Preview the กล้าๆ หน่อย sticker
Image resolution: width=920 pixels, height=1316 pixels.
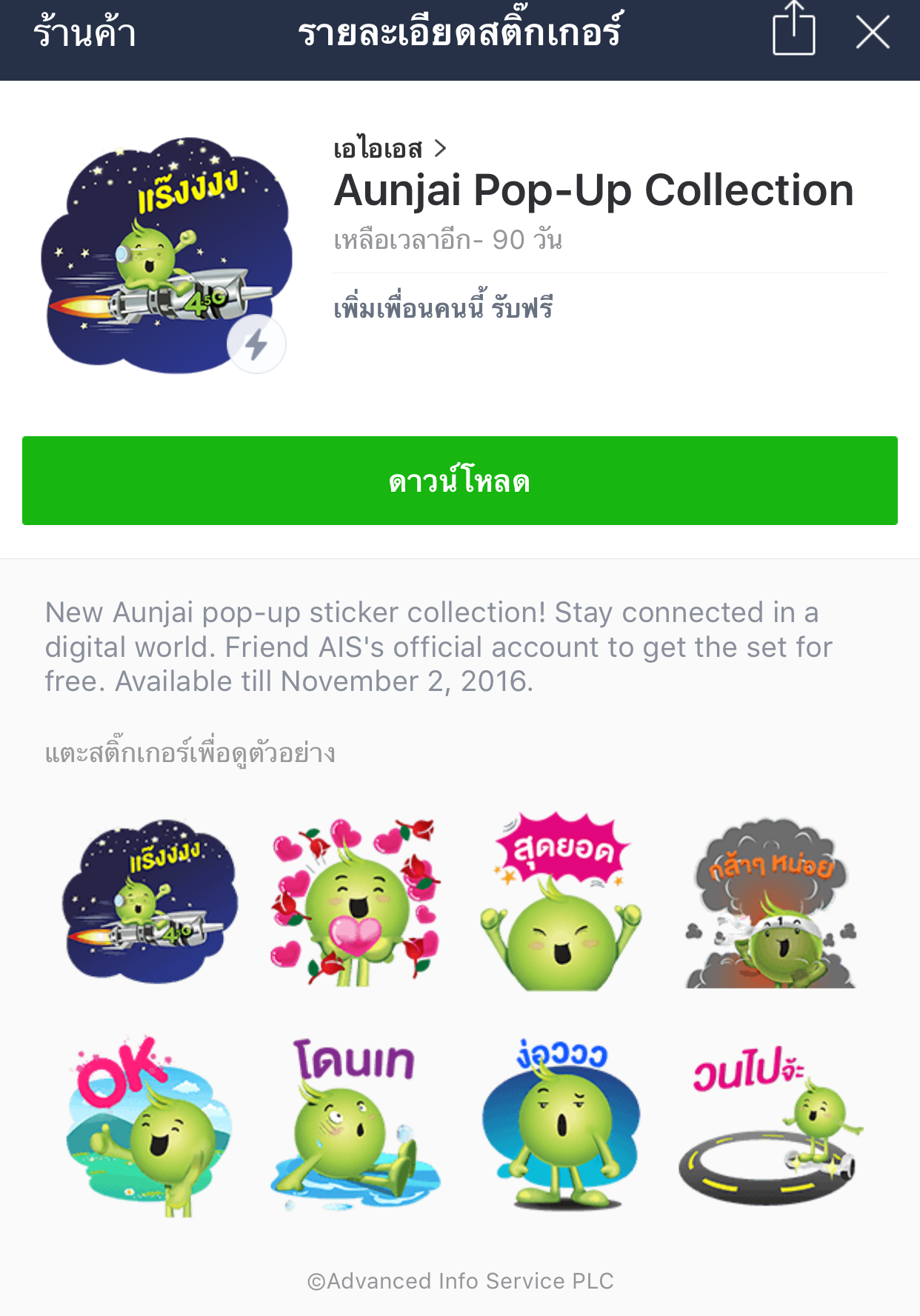tap(770, 904)
